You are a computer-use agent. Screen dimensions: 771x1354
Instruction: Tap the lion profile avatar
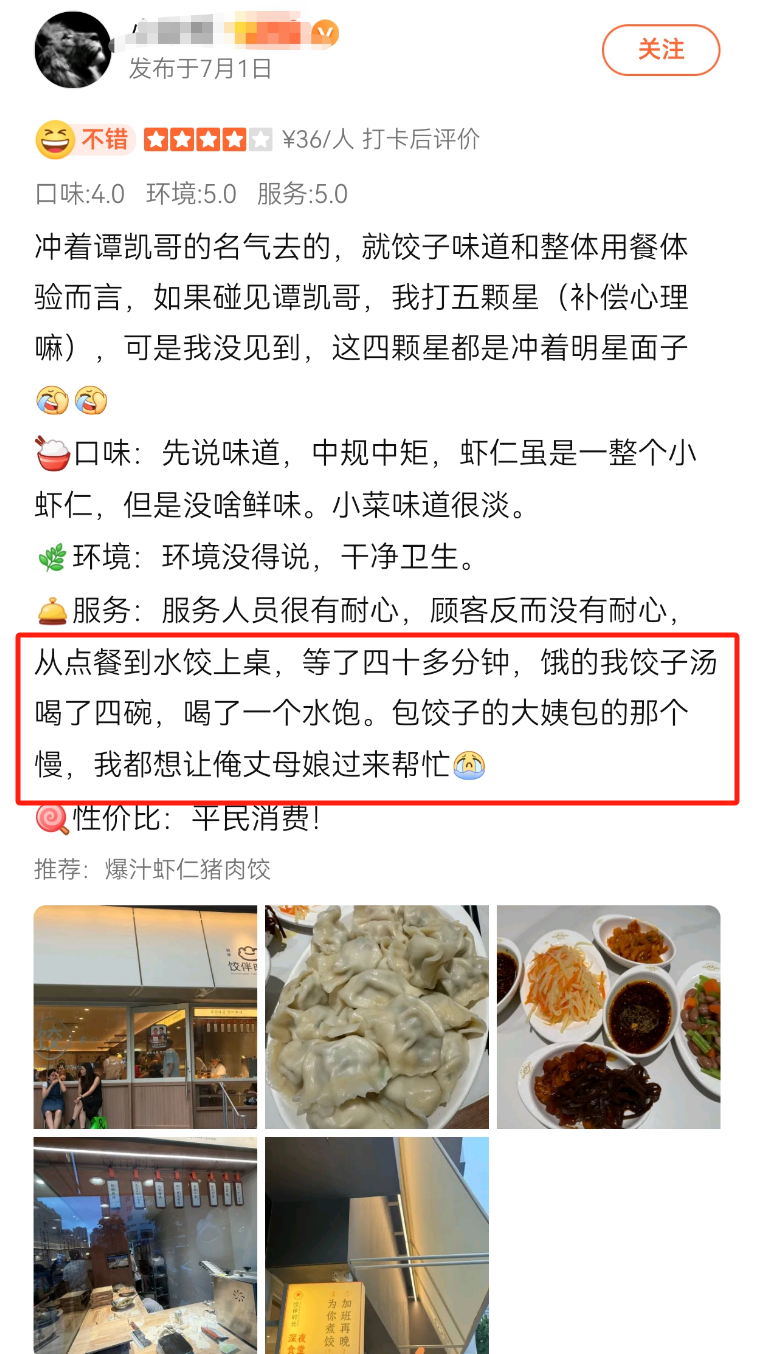pos(72,49)
